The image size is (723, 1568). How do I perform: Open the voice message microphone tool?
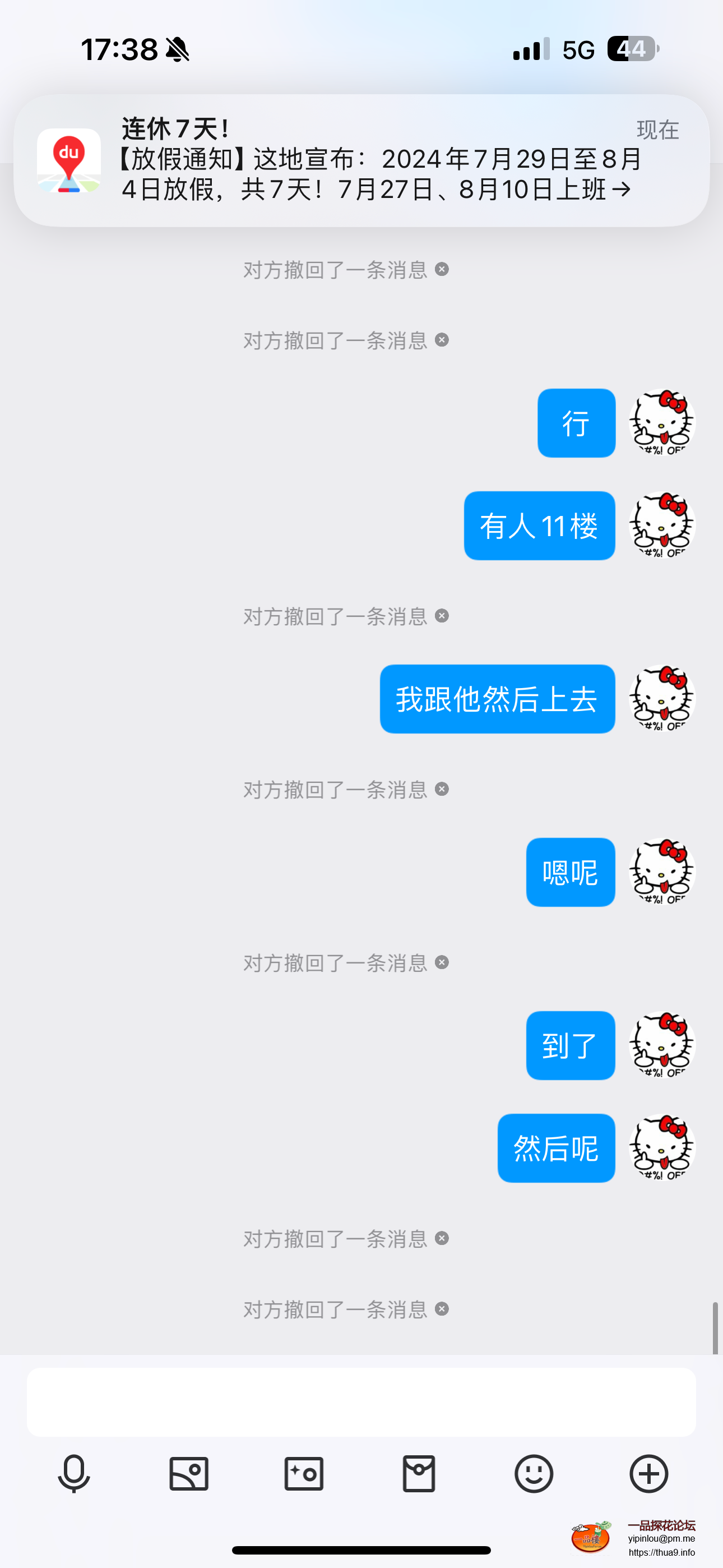tap(72, 1474)
